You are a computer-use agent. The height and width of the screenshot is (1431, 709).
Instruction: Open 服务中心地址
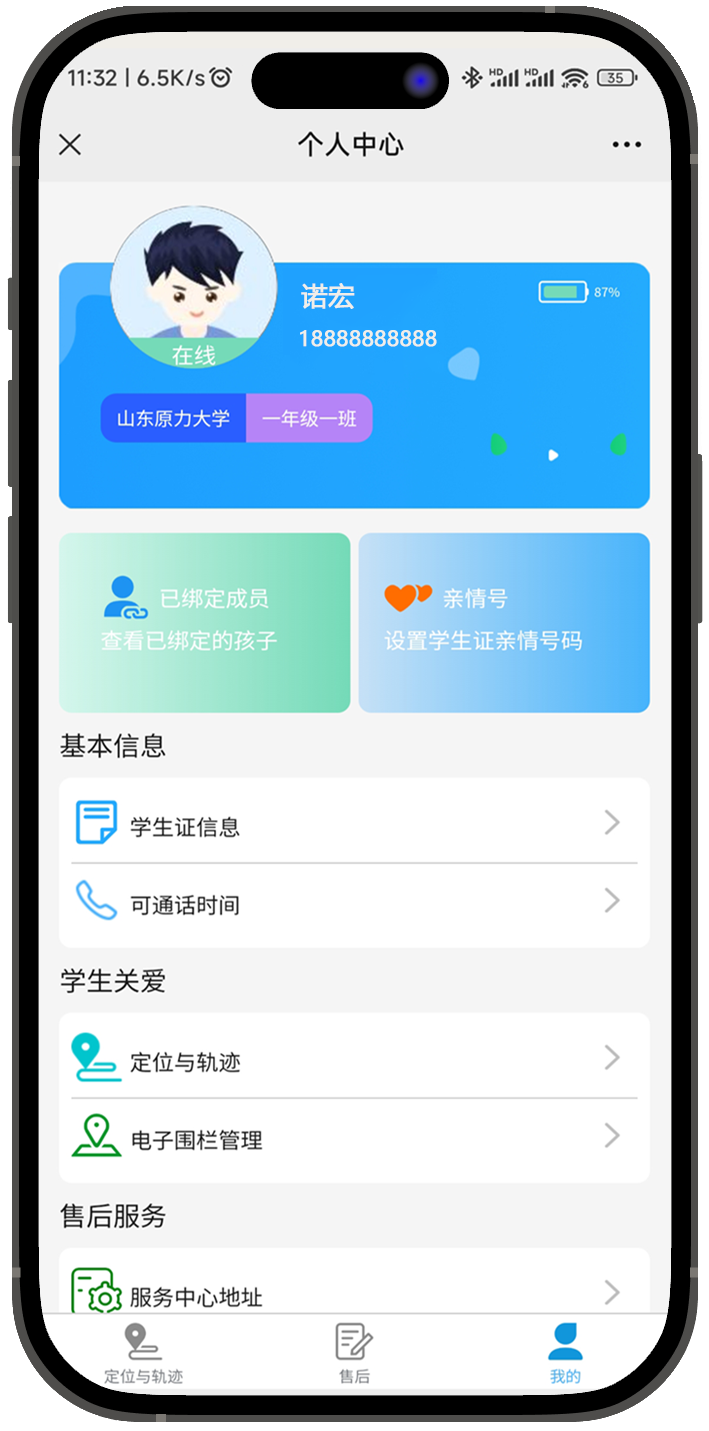pyautogui.click(x=354, y=1294)
